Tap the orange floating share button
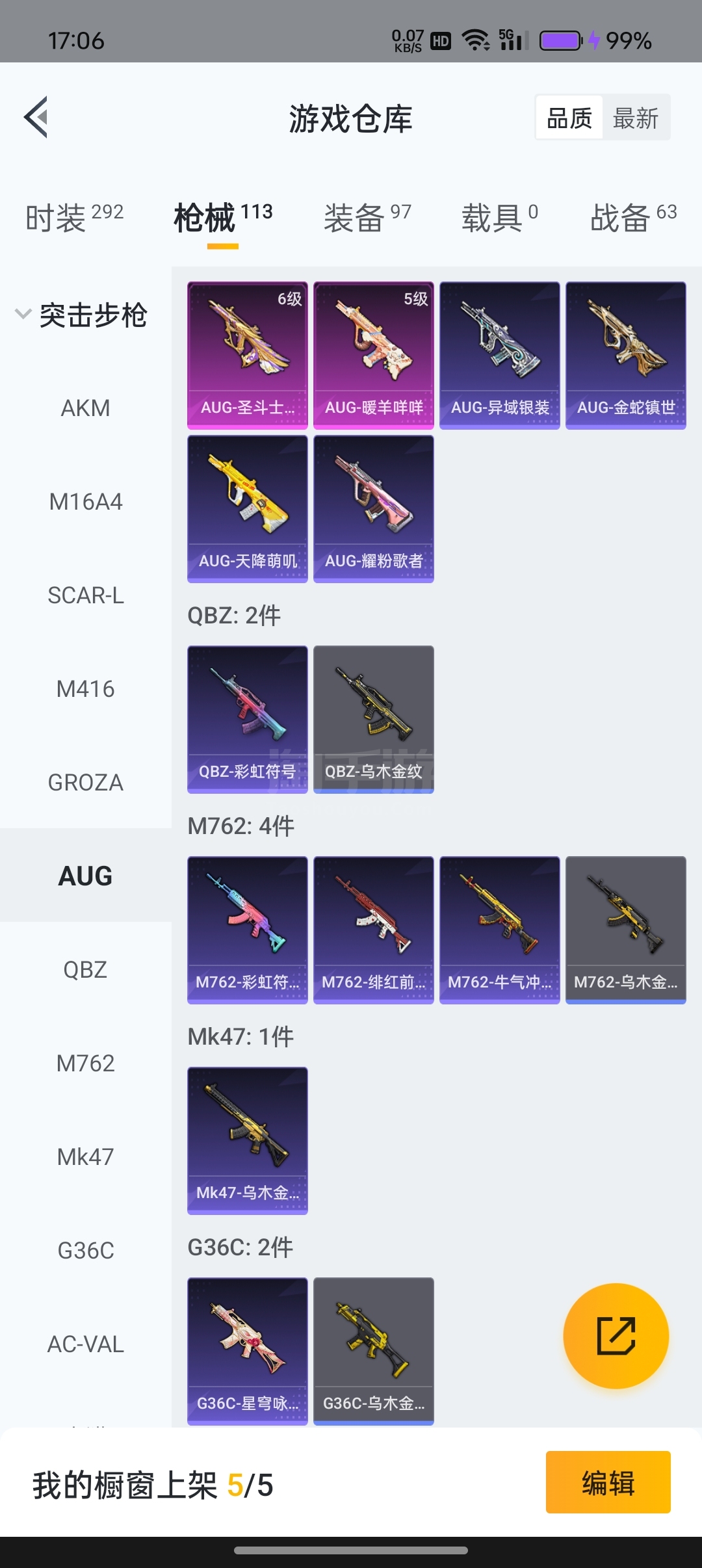Screen dimensions: 702x1568 click(x=616, y=1336)
